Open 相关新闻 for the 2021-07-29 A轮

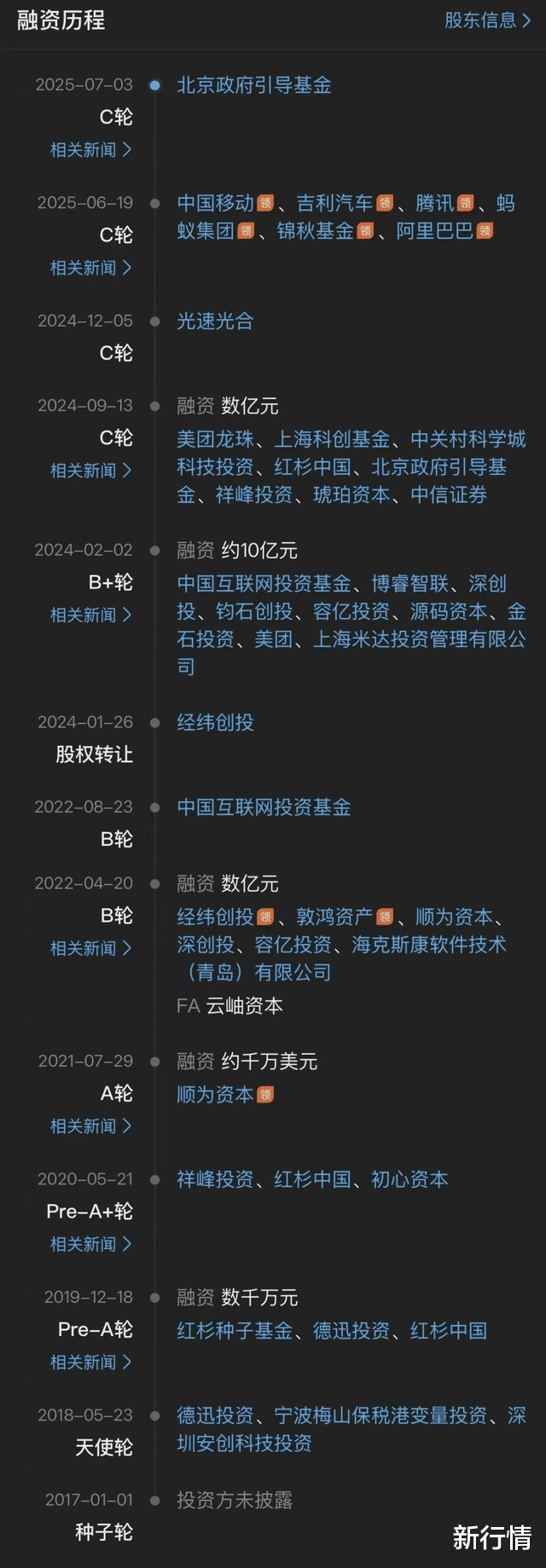90,1126
